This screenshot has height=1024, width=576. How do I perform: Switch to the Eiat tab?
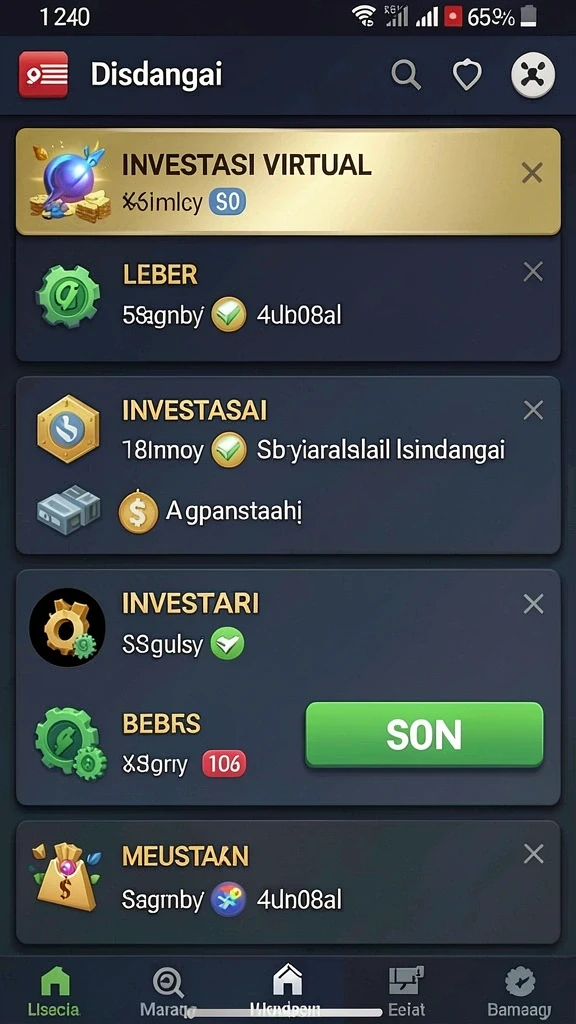(x=406, y=990)
